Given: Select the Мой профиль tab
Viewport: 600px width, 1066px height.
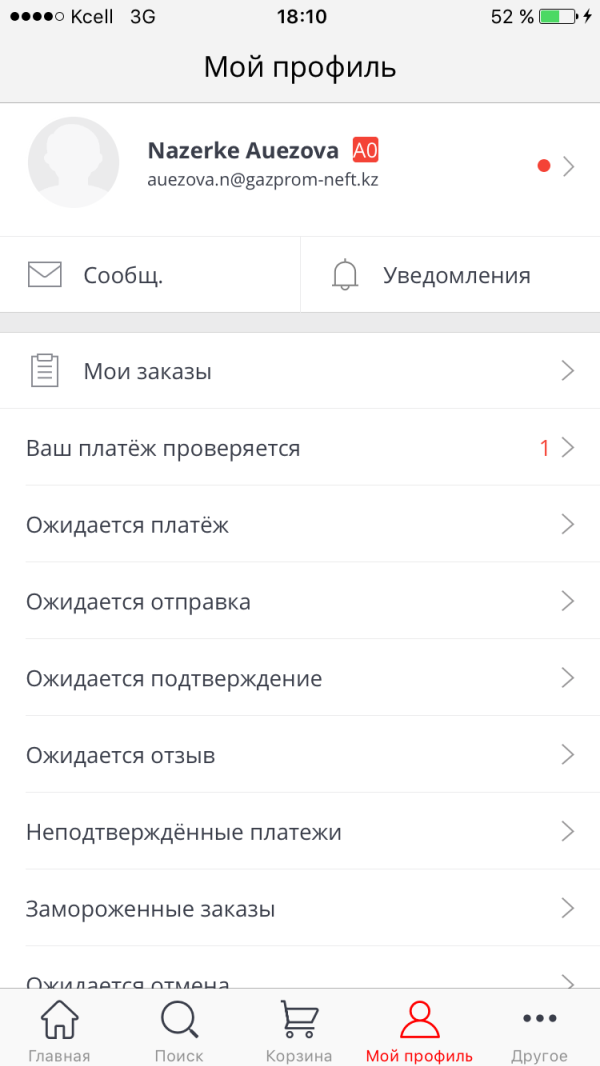Looking at the screenshot, I should (x=419, y=1031).
